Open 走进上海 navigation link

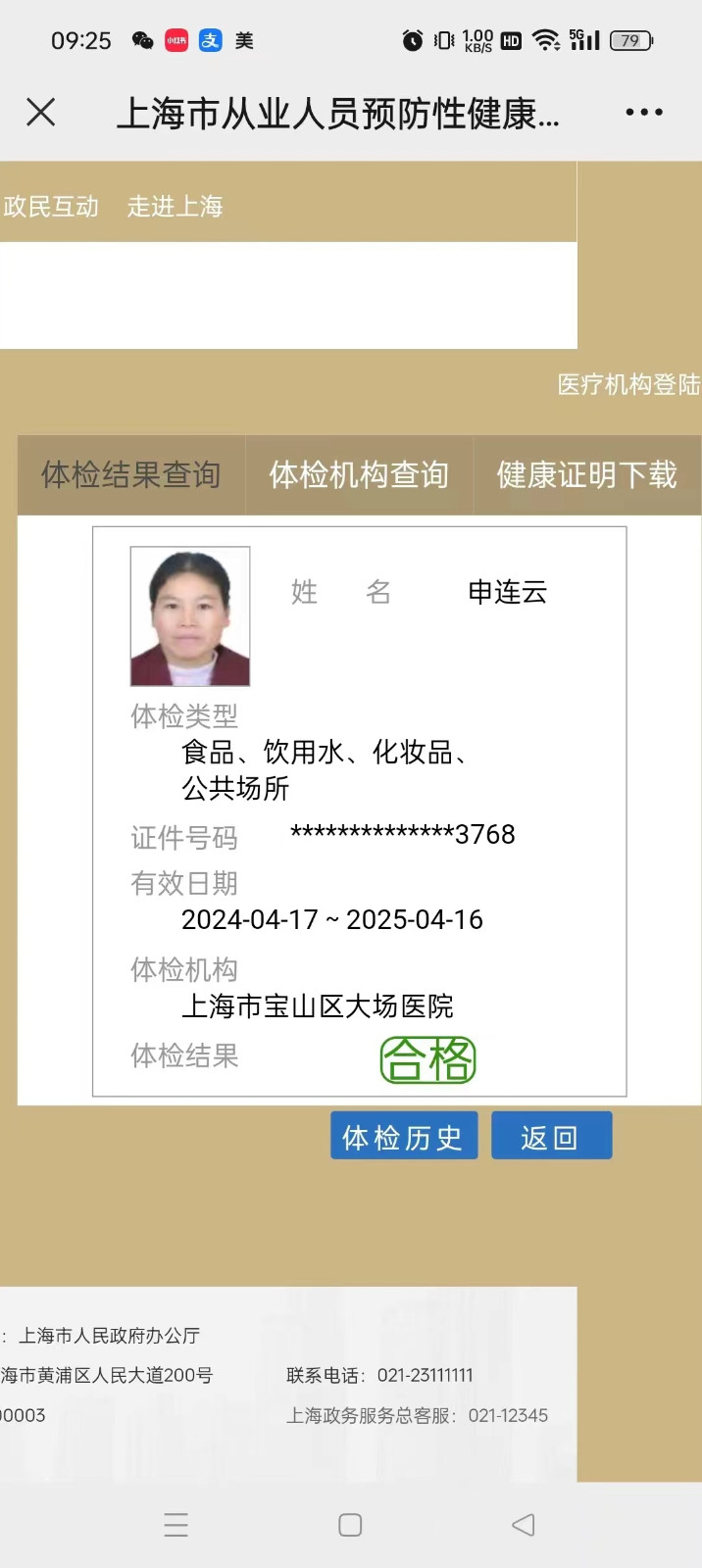[x=175, y=207]
